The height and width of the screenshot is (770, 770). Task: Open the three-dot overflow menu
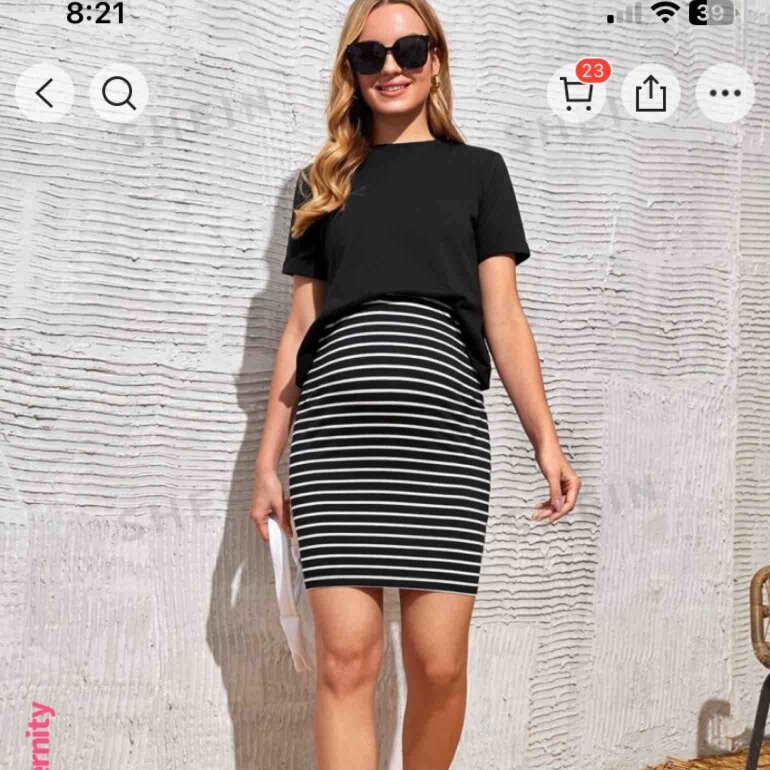click(x=725, y=93)
